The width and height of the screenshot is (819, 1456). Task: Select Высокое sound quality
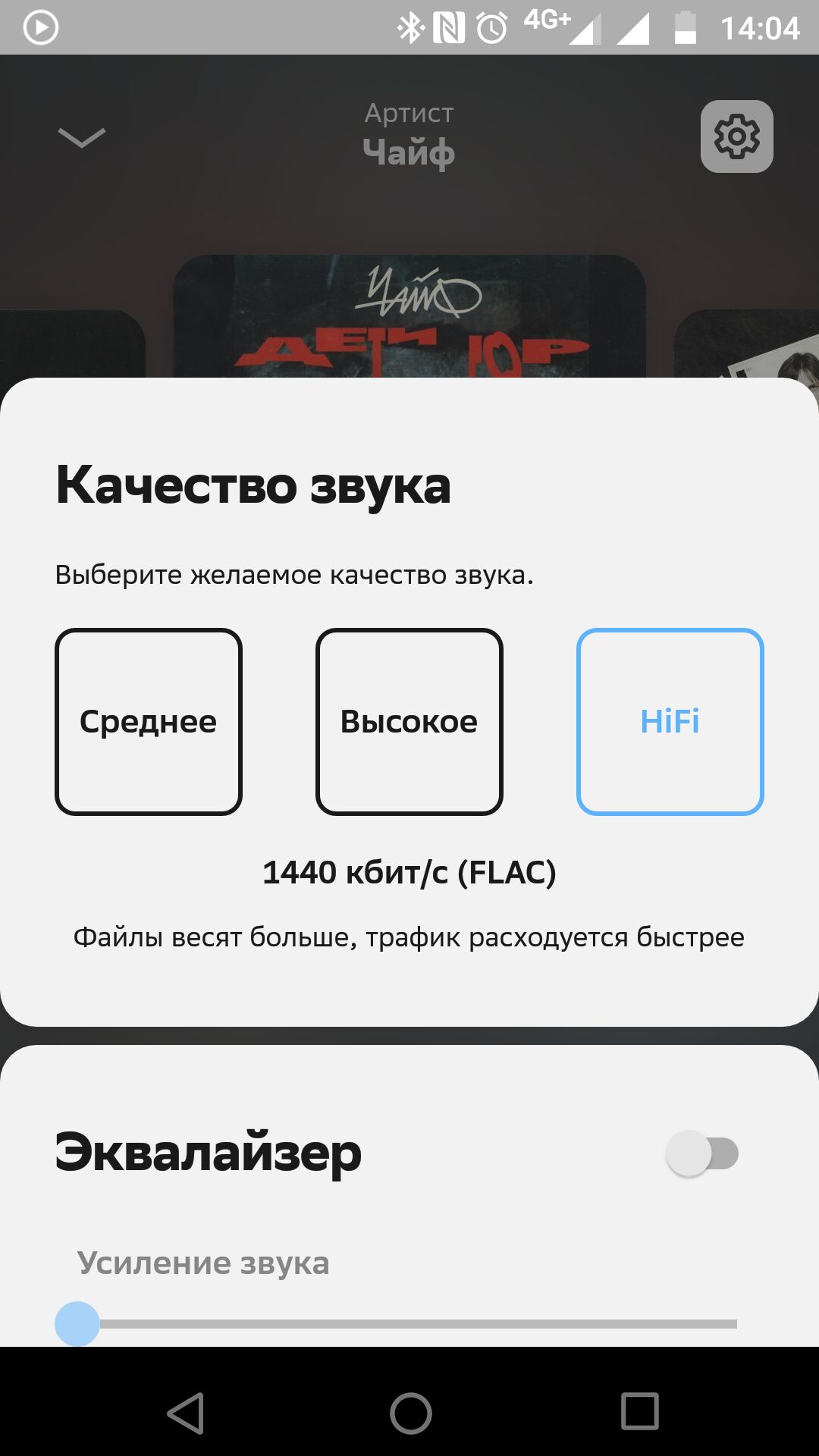point(409,721)
